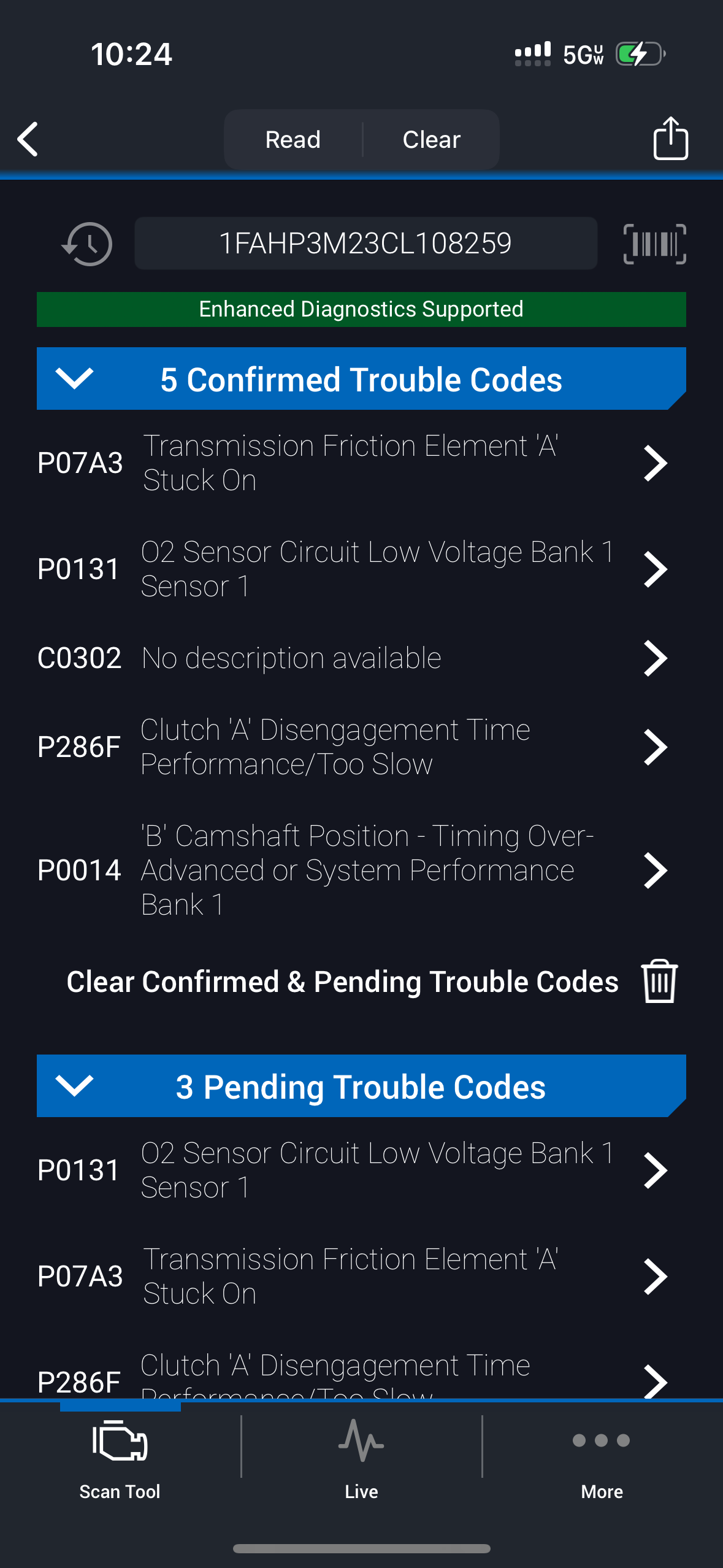This screenshot has width=723, height=1568.
Task: Scan a VIN barcode
Action: click(x=654, y=244)
